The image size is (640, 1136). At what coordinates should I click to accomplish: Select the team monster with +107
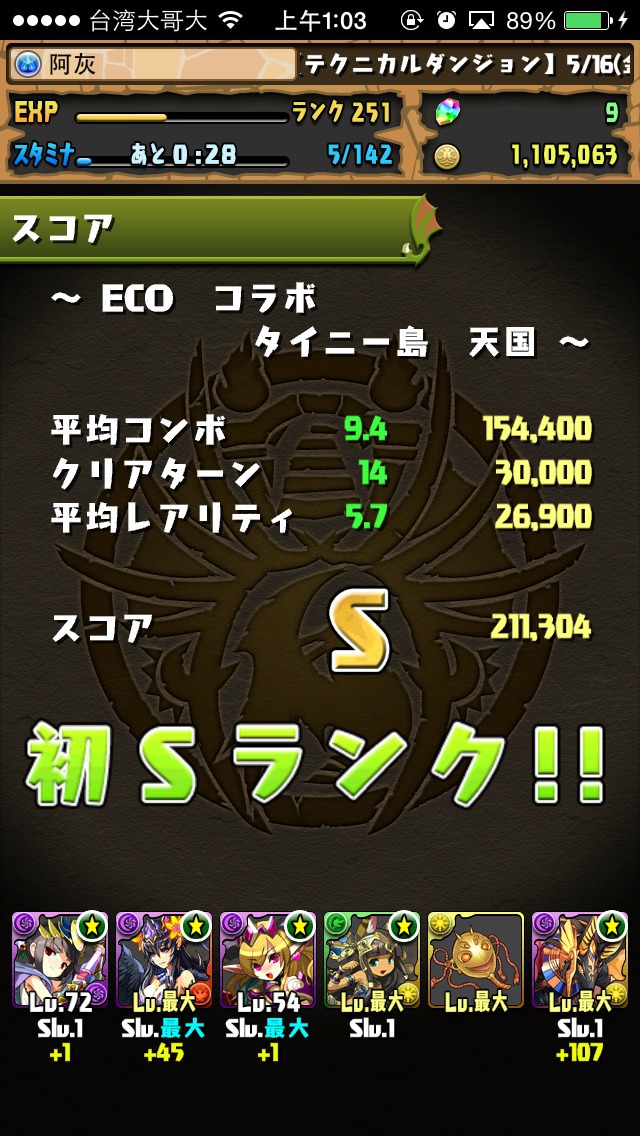point(580,959)
